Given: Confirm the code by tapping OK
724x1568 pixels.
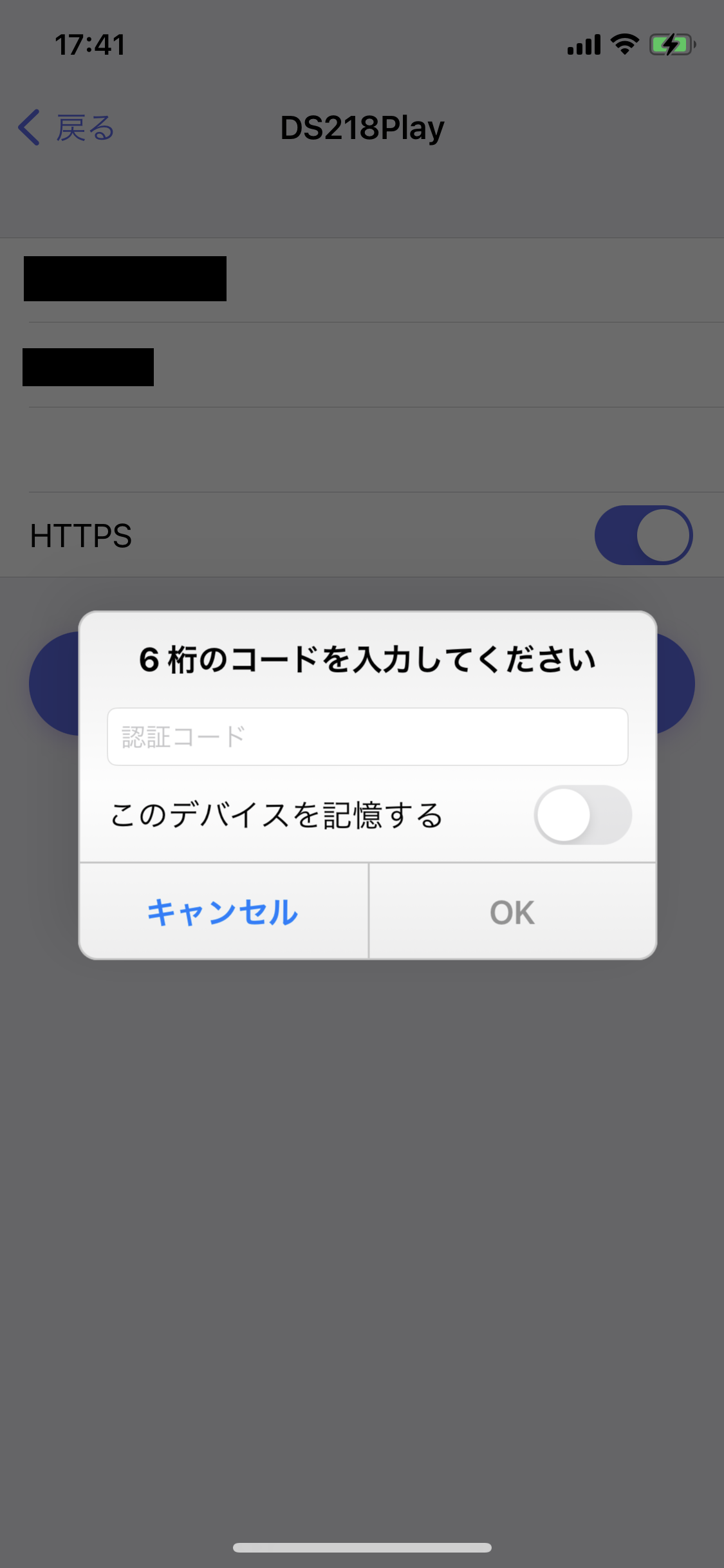Looking at the screenshot, I should tap(512, 911).
